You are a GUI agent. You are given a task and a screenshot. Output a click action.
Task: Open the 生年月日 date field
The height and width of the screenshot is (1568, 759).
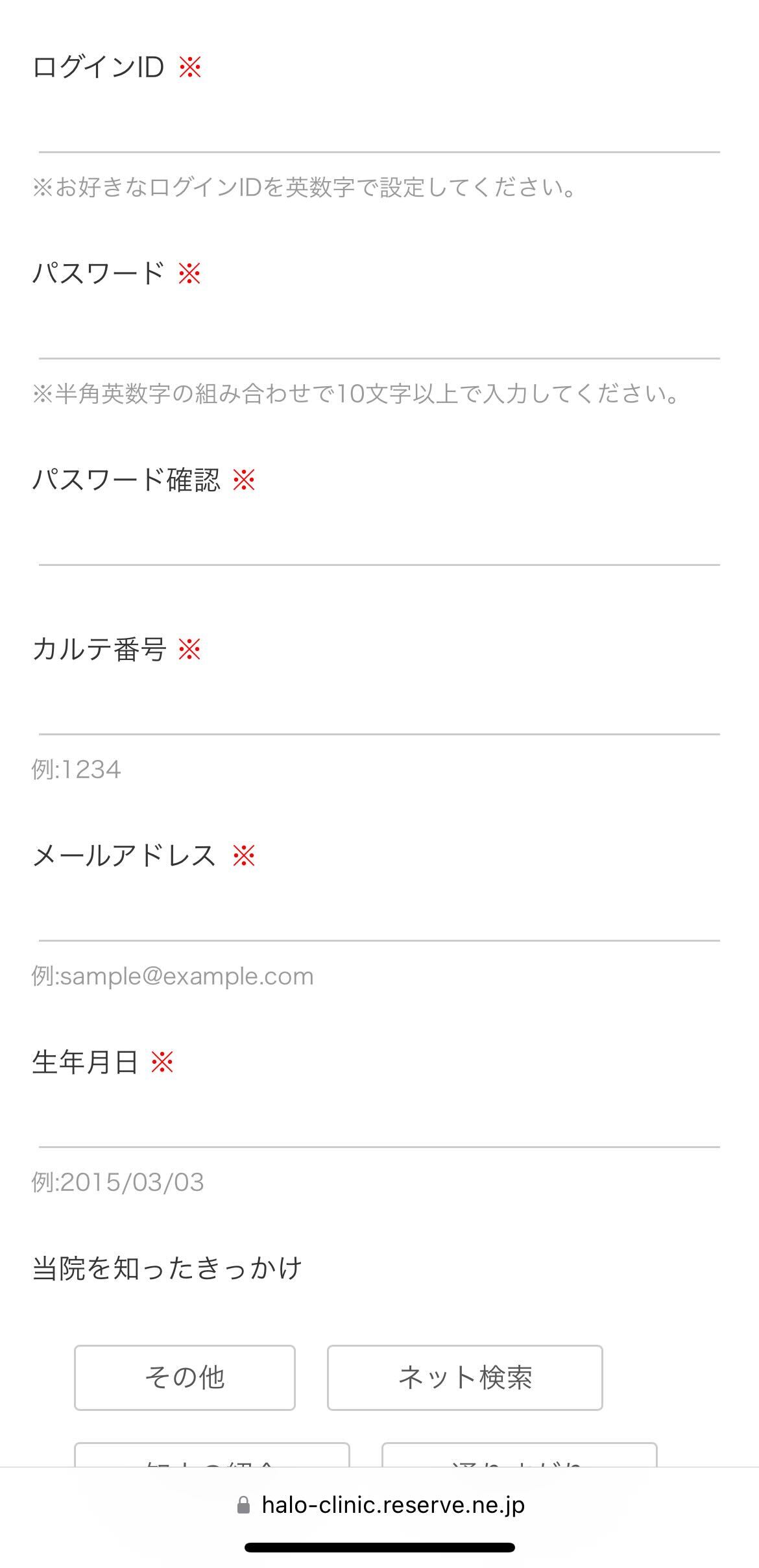[379, 1121]
